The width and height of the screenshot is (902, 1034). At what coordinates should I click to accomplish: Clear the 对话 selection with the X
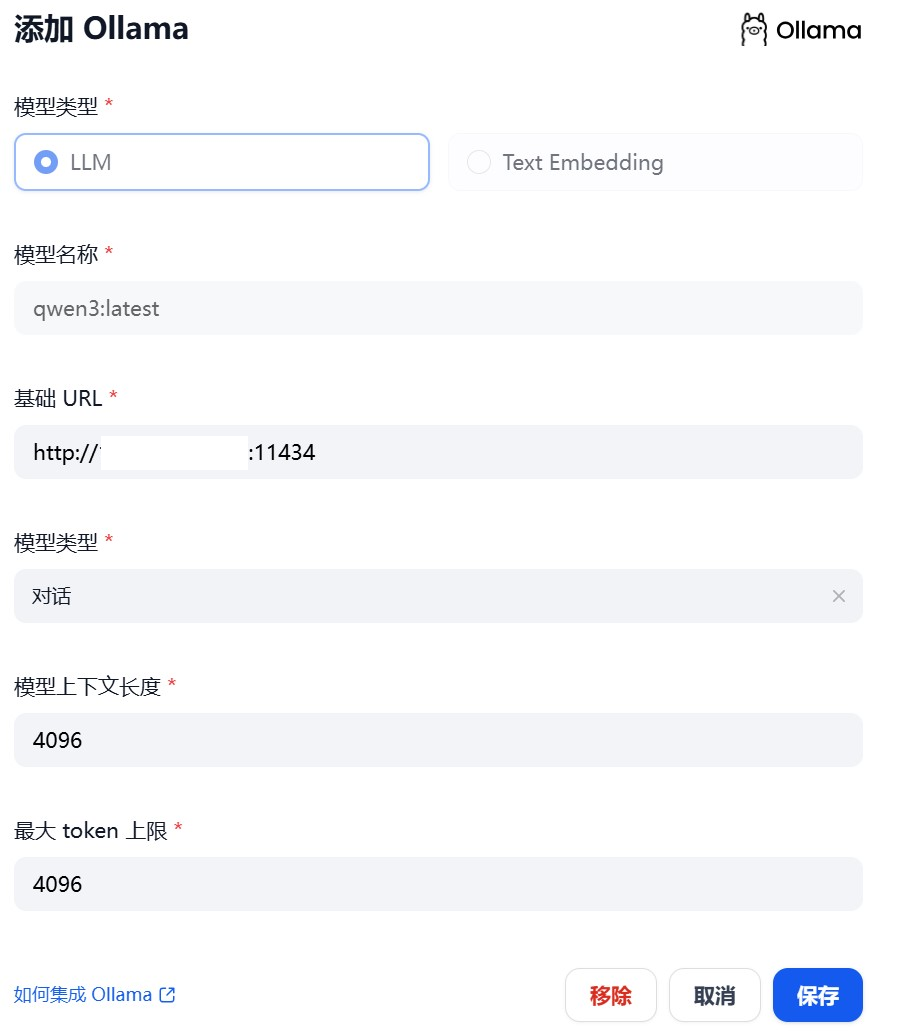[x=839, y=597]
